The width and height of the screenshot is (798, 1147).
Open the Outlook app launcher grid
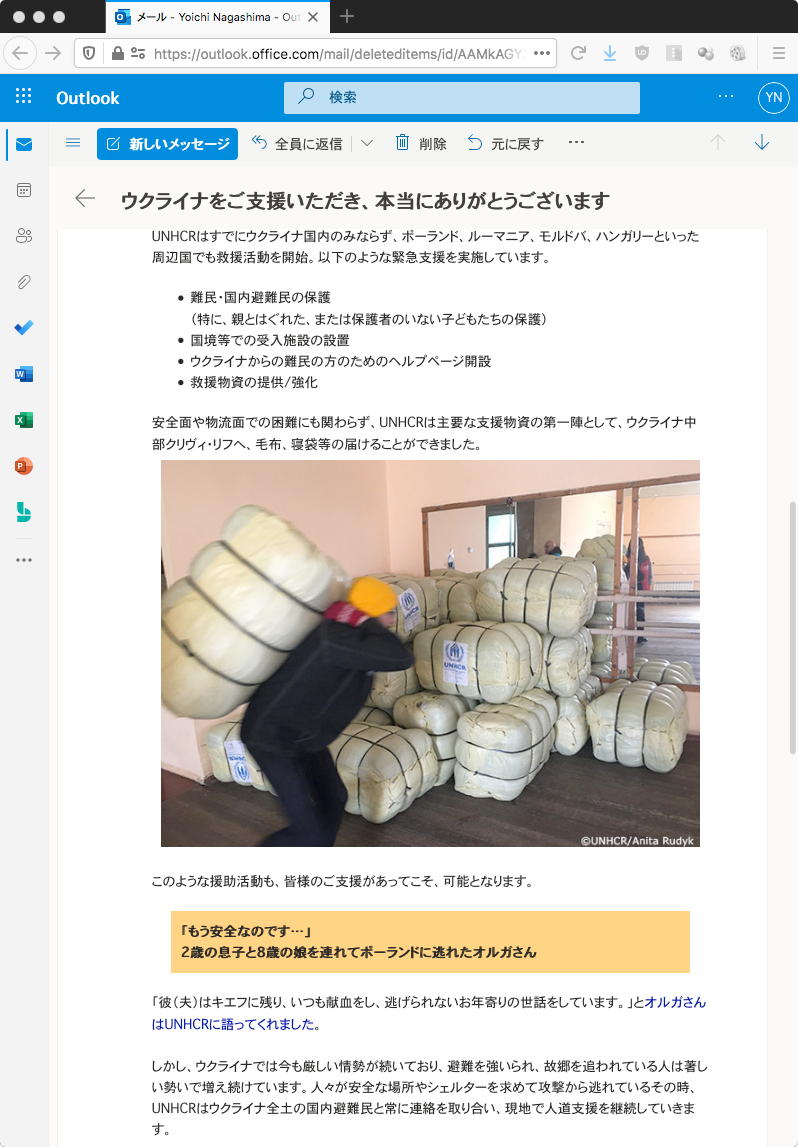(x=24, y=97)
